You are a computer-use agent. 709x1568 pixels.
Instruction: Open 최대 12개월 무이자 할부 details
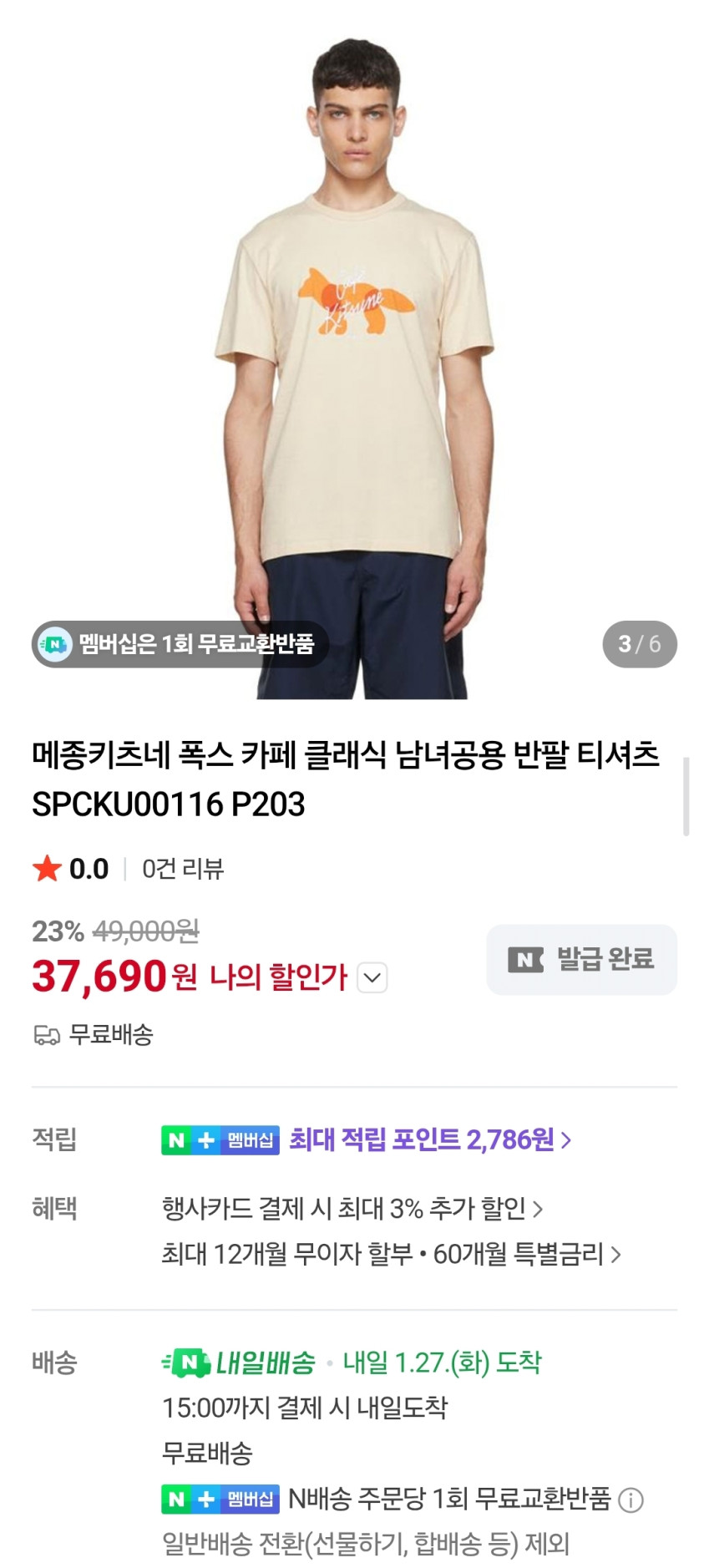391,1254
